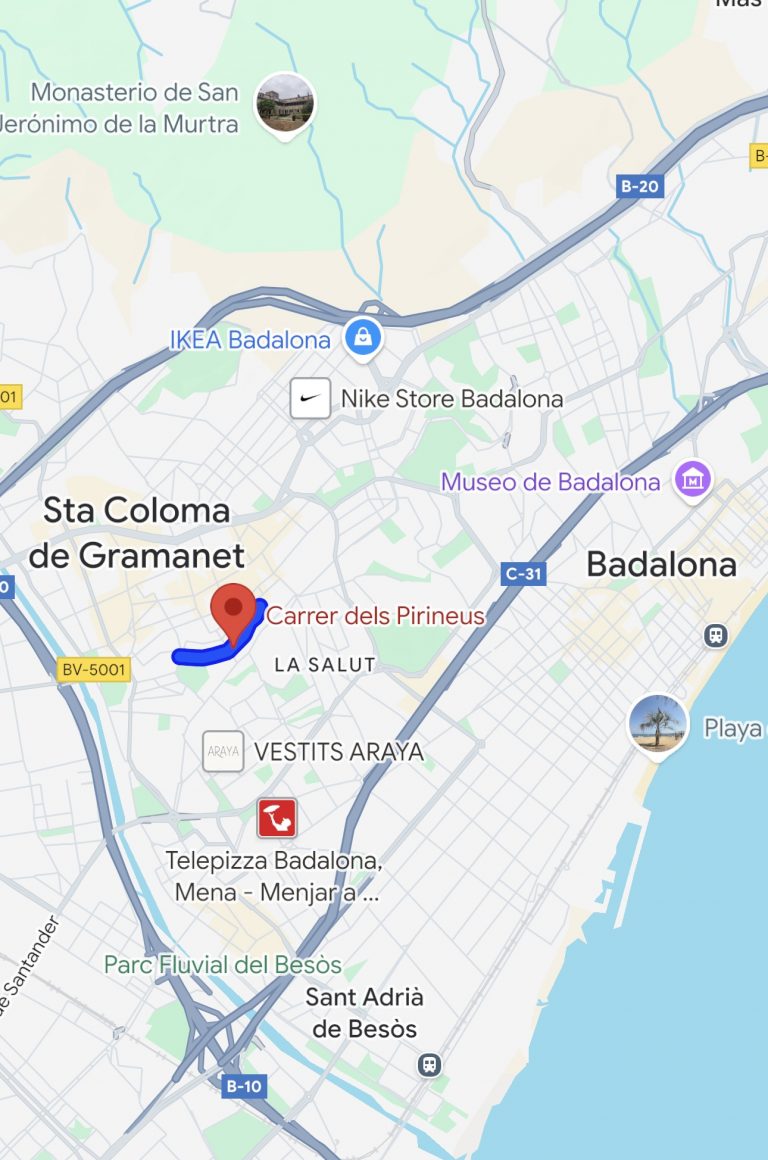Open the Museo de Badalona marker
The image size is (768, 1160).
click(x=692, y=481)
